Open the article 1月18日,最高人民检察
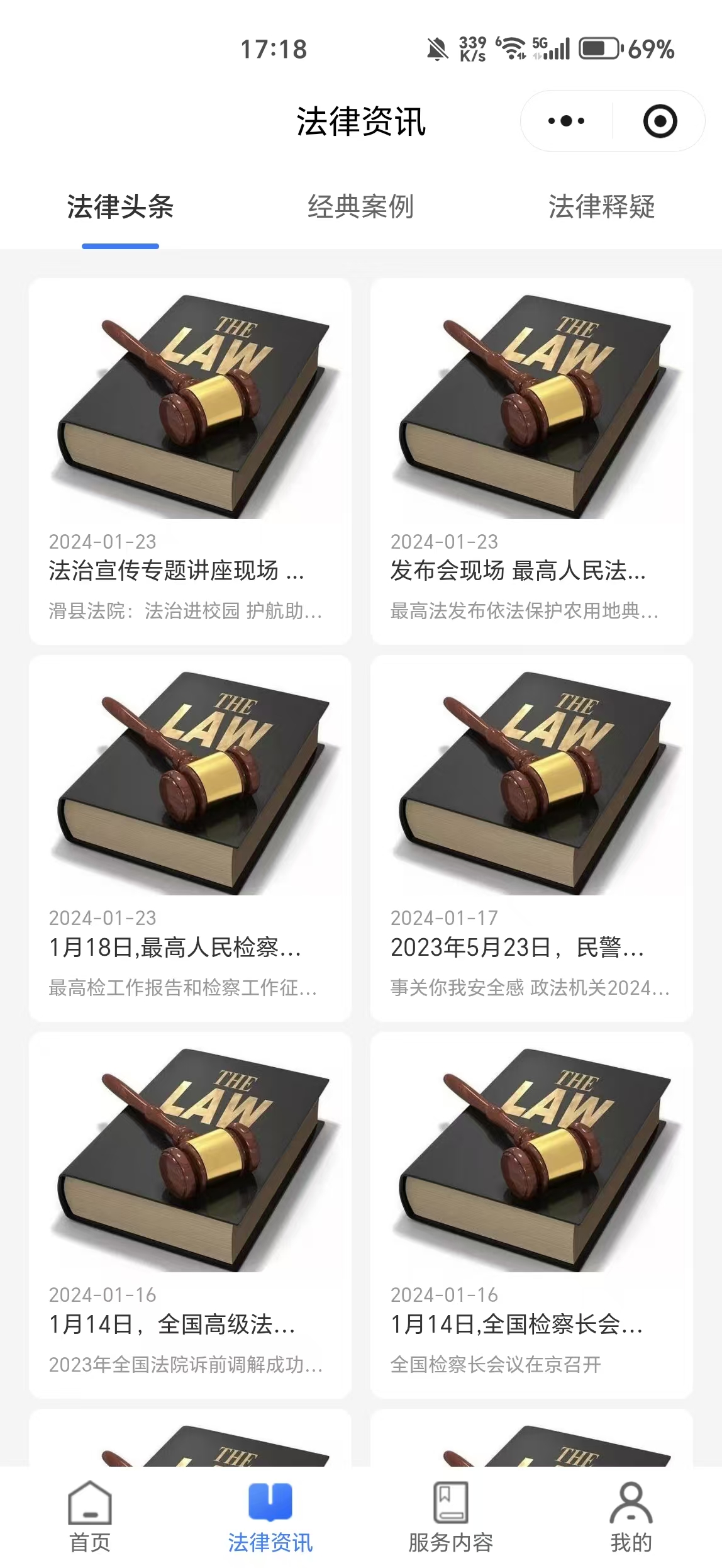Image resolution: width=722 pixels, height=1568 pixels. 190,838
